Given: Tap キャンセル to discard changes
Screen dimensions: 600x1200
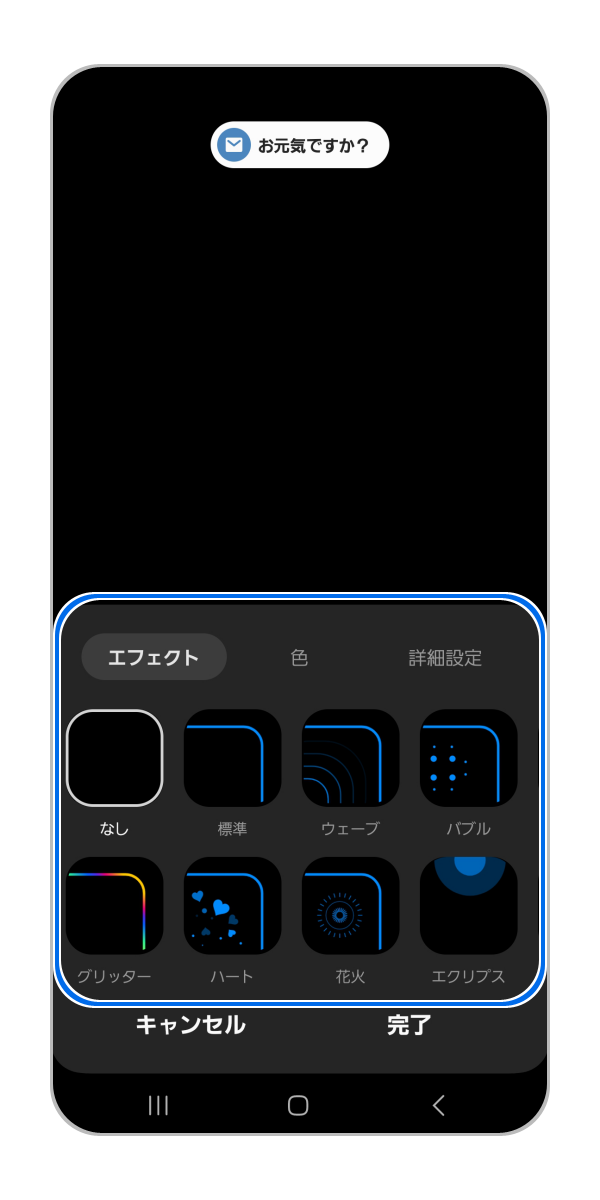Looking at the screenshot, I should coord(190,1025).
